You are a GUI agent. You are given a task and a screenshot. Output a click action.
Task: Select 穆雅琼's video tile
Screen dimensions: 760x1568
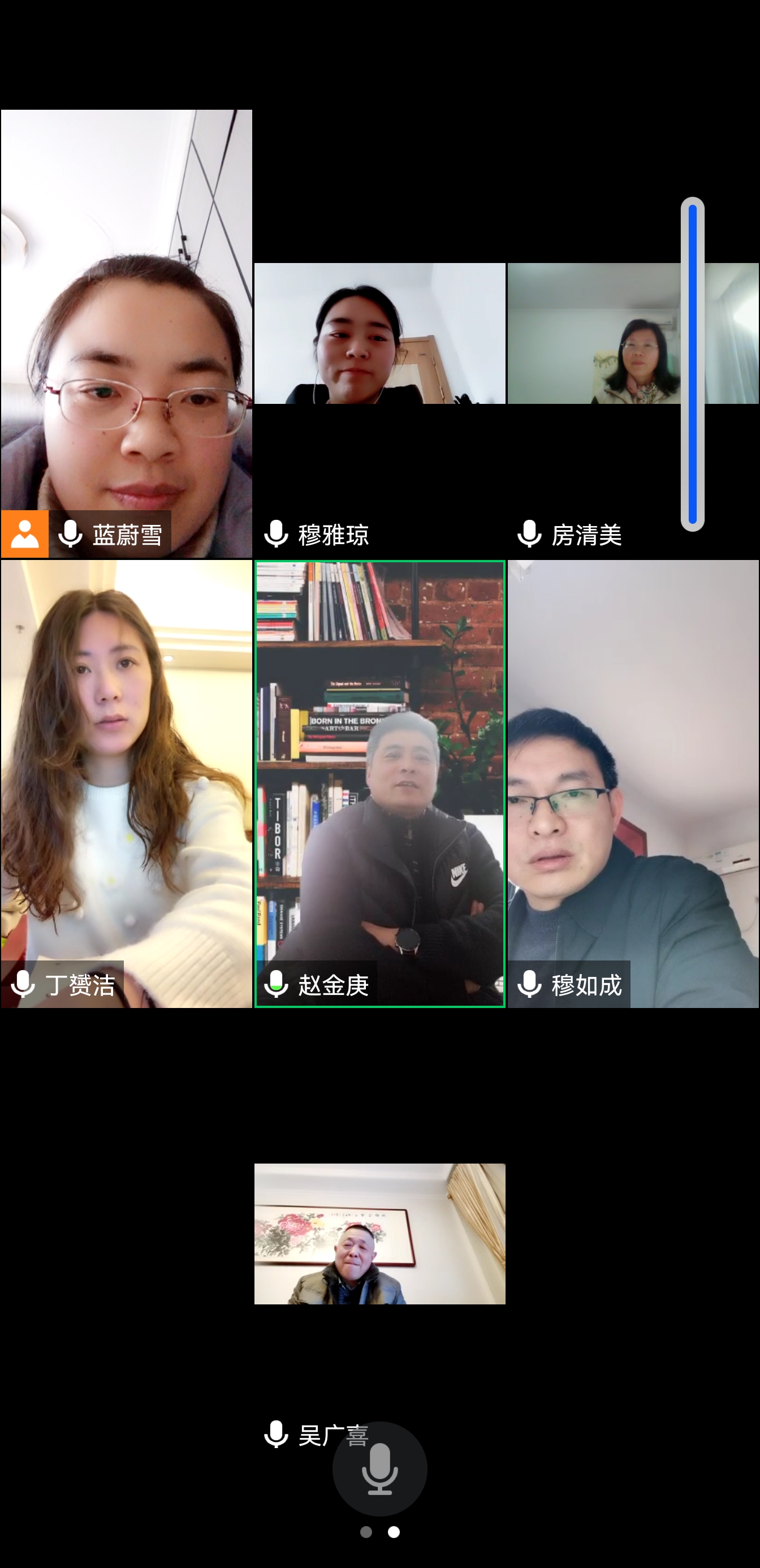pyautogui.click(x=379, y=334)
